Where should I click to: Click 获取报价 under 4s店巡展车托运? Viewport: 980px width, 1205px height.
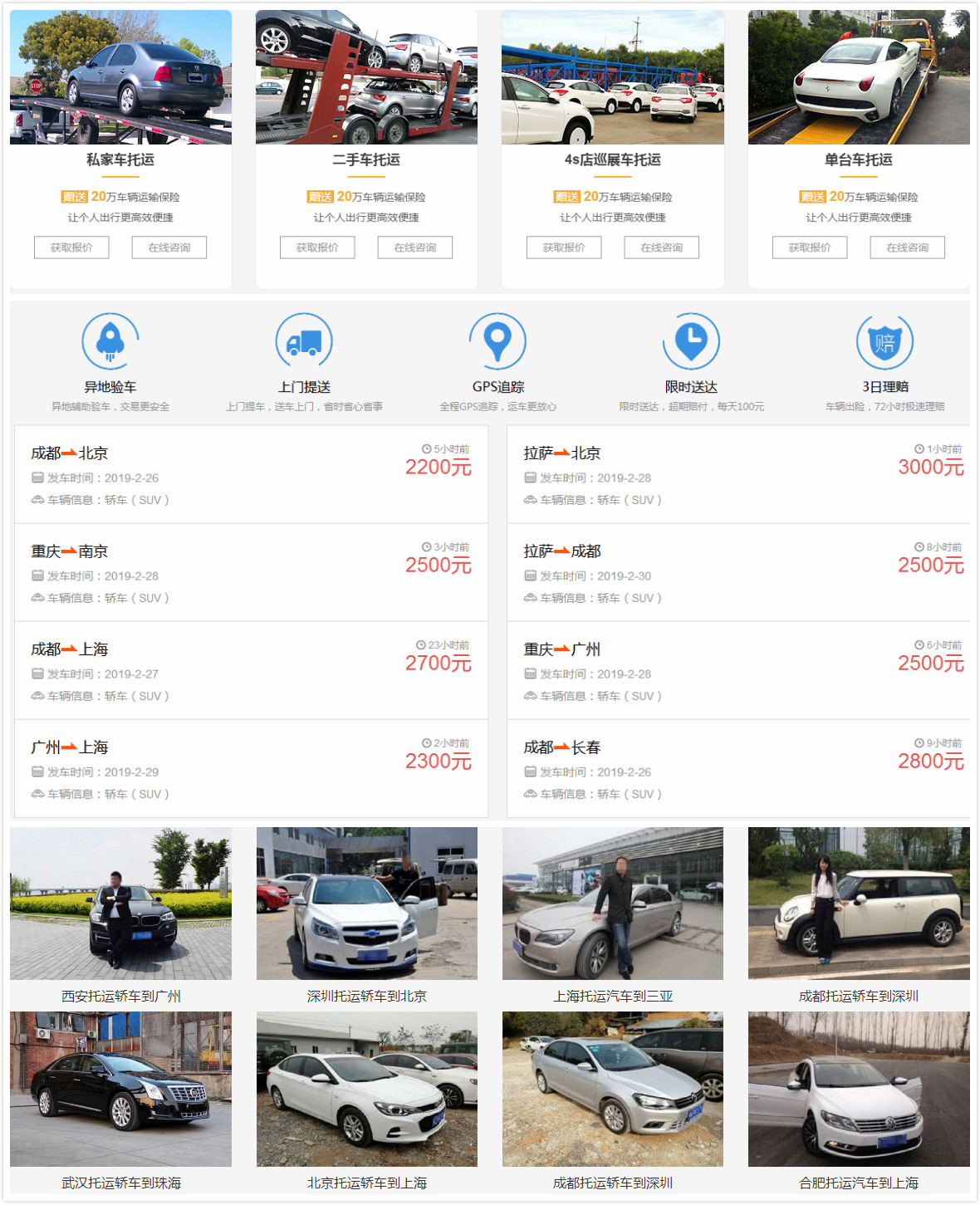[564, 247]
